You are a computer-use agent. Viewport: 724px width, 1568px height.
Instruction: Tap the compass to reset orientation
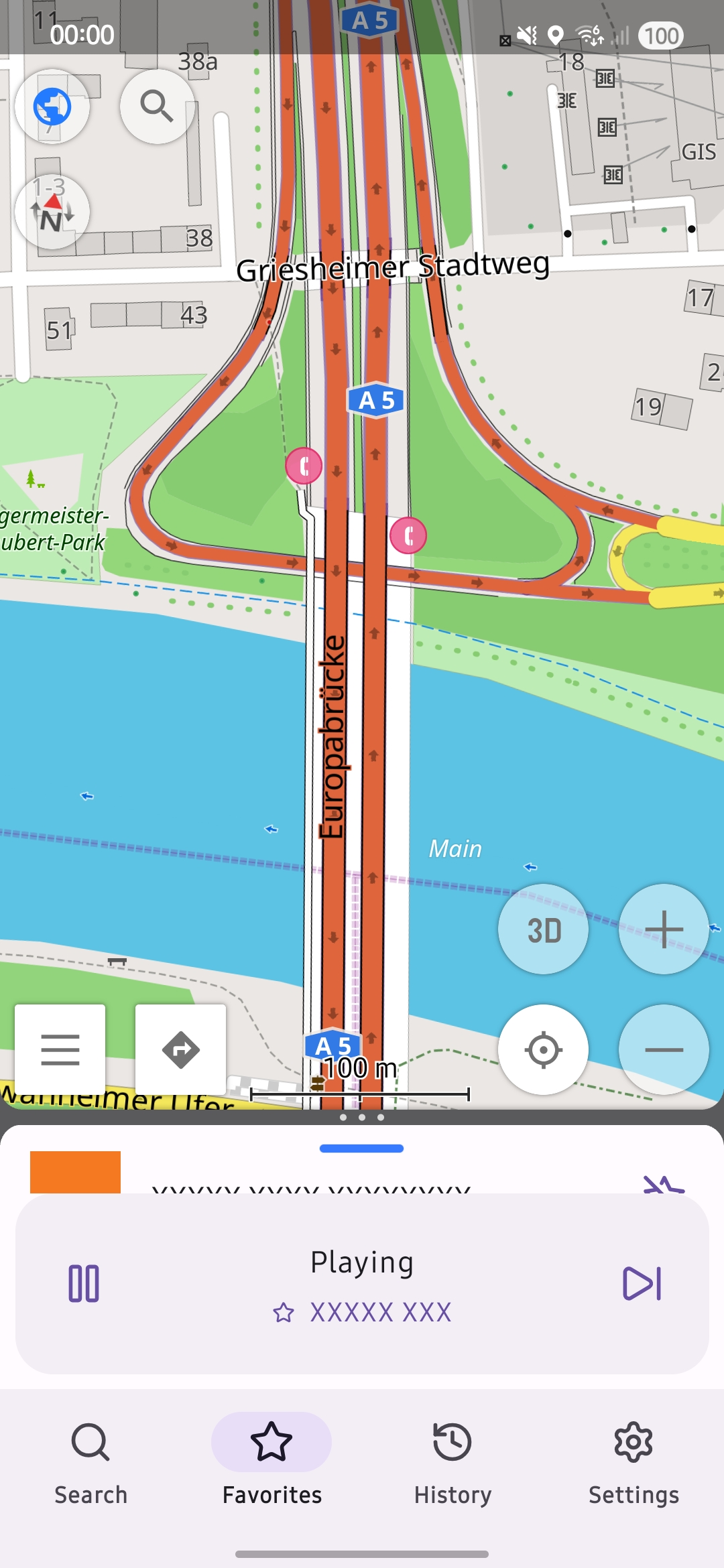point(52,212)
